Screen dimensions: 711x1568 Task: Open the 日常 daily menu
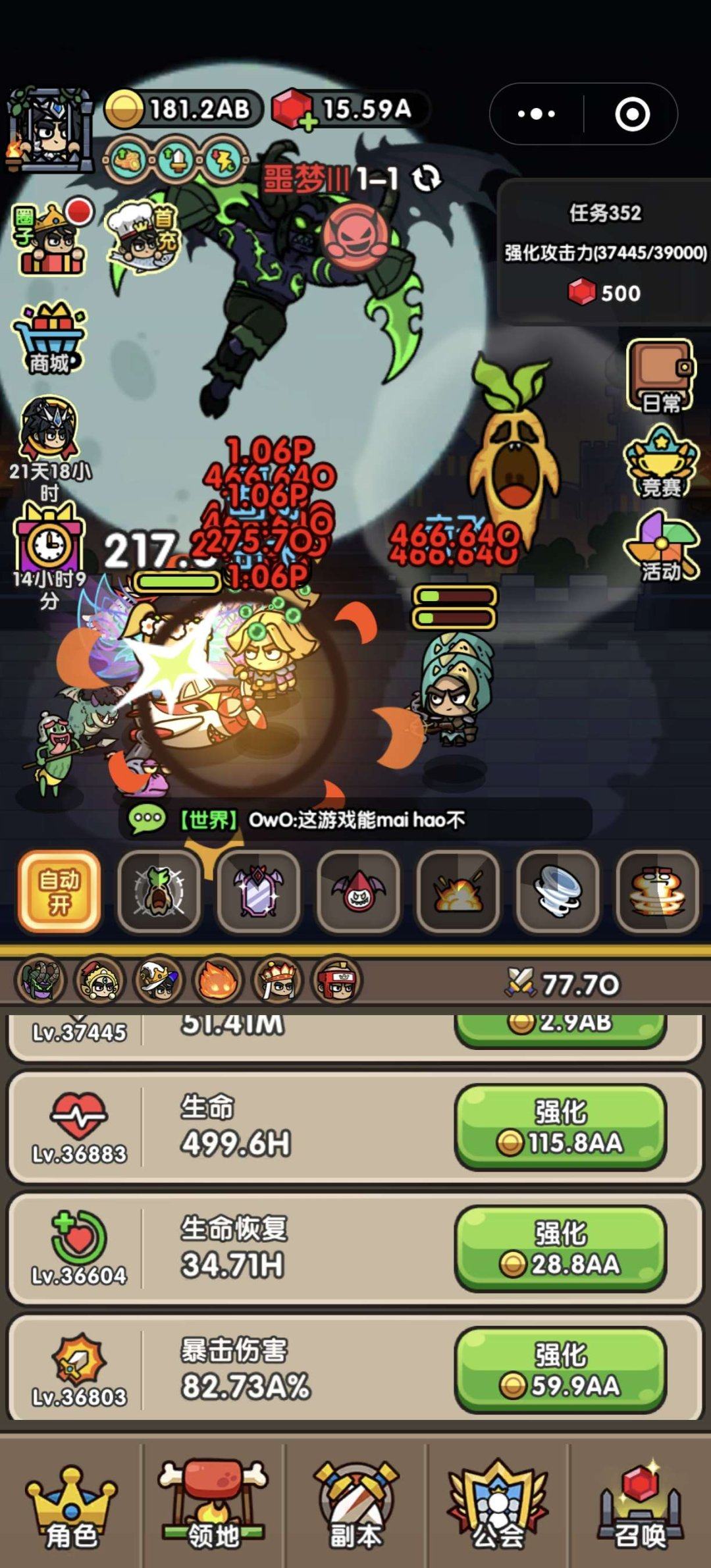pos(660,377)
